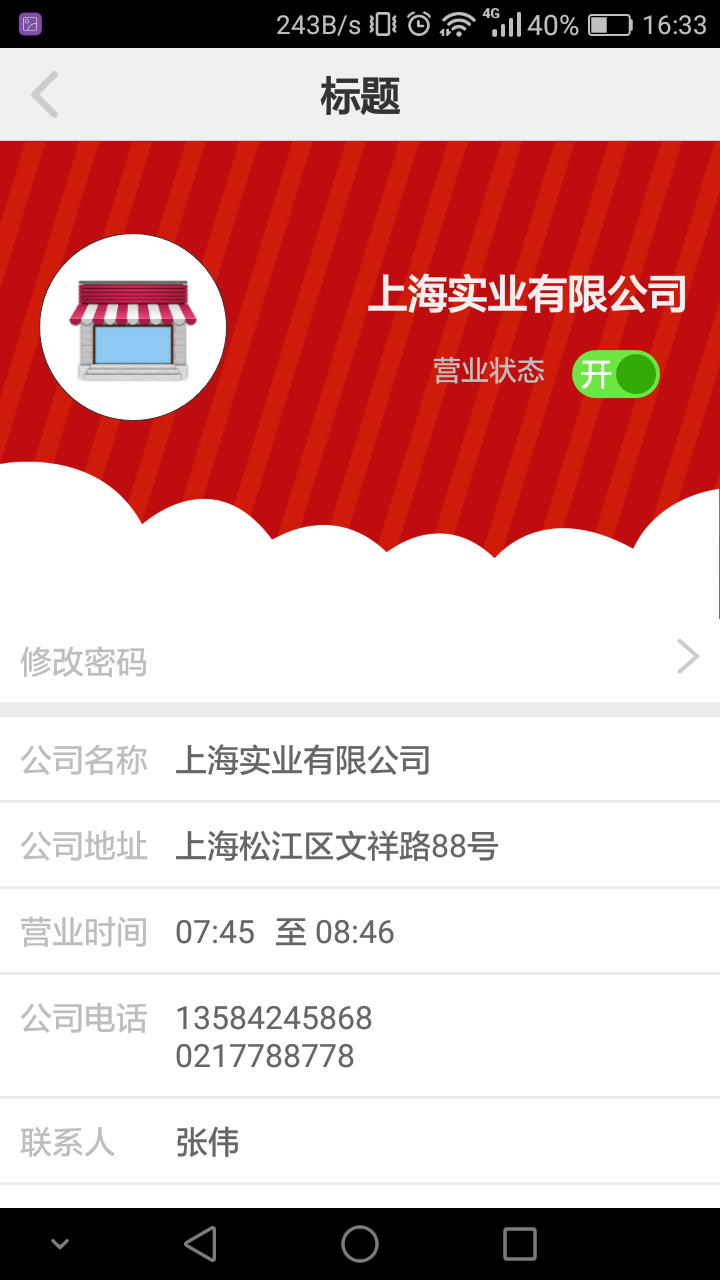Toggle the 营业状态 business status switch
The height and width of the screenshot is (1280, 720).
pos(615,374)
